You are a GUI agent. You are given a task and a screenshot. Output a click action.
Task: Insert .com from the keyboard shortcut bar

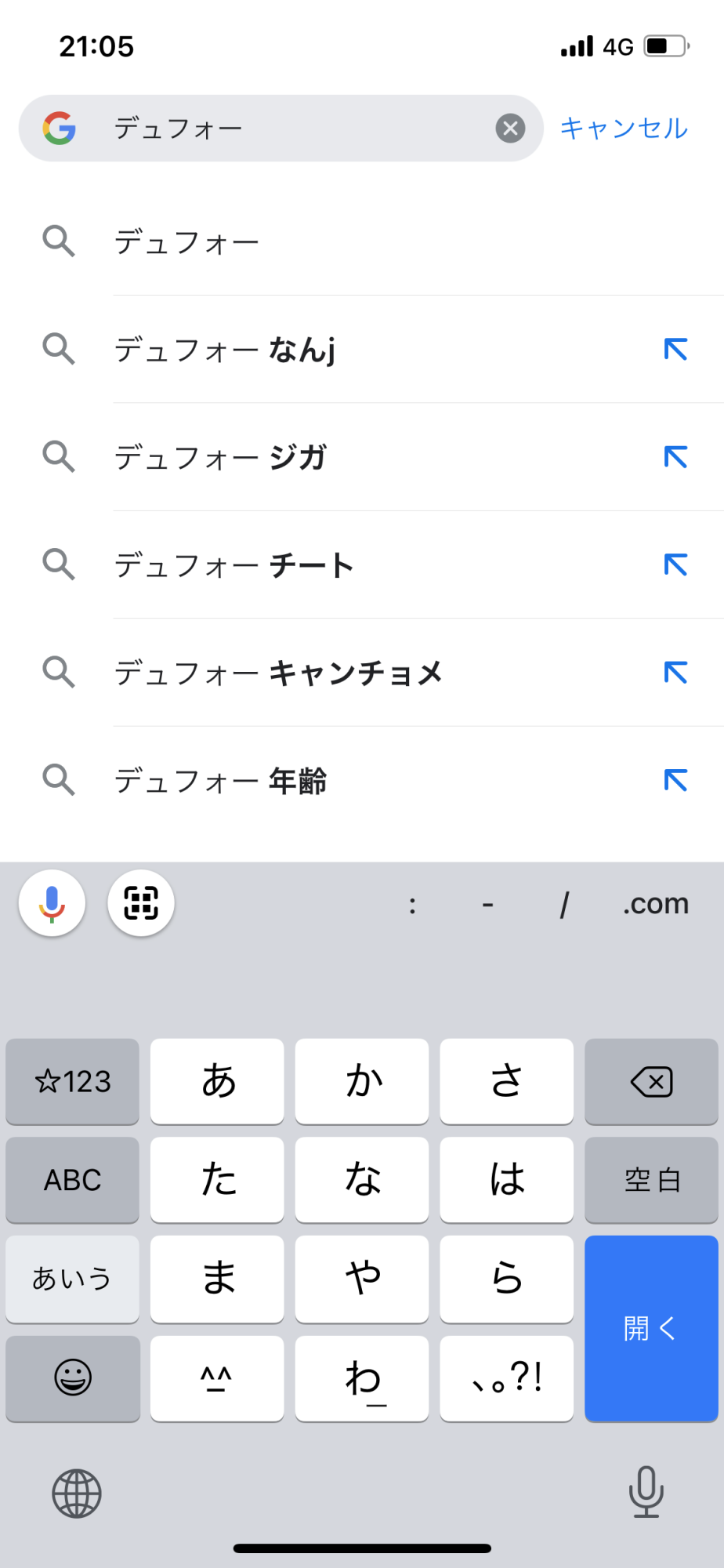pos(655,904)
